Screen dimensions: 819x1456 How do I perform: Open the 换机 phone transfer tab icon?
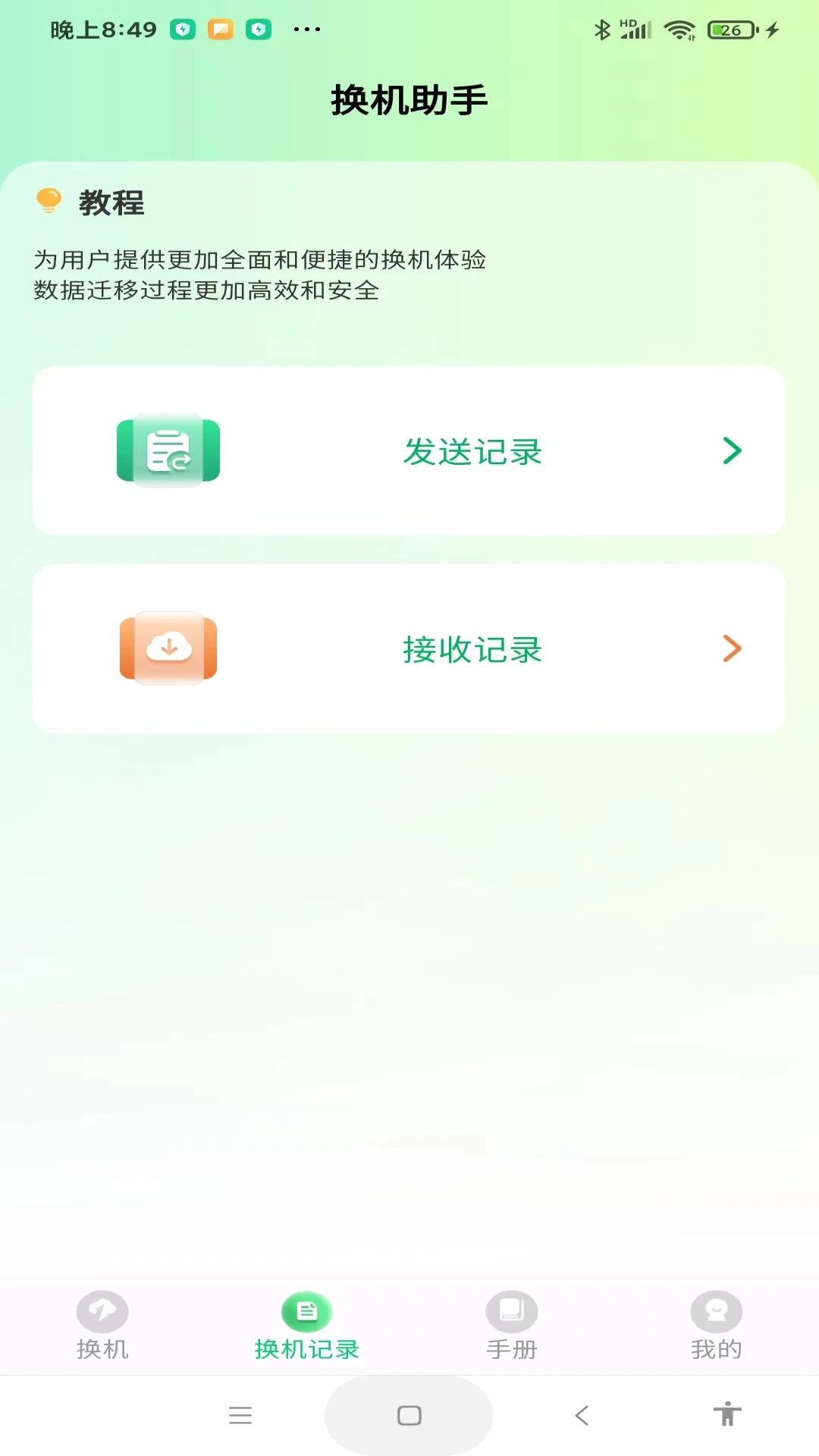pyautogui.click(x=102, y=1312)
